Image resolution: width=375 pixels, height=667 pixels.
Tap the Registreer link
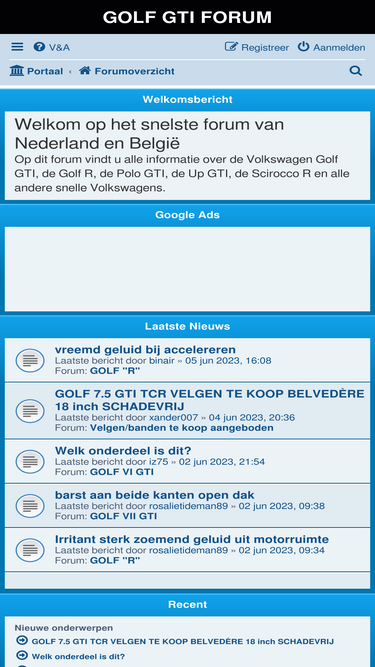[257, 47]
